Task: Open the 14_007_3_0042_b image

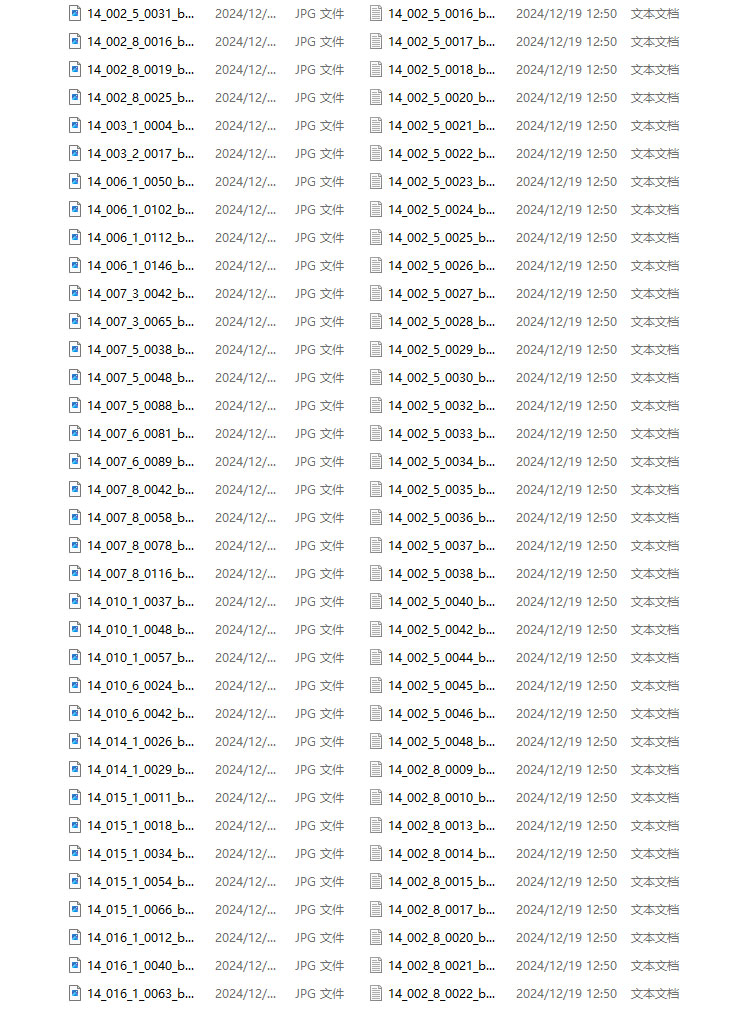Action: tap(140, 294)
